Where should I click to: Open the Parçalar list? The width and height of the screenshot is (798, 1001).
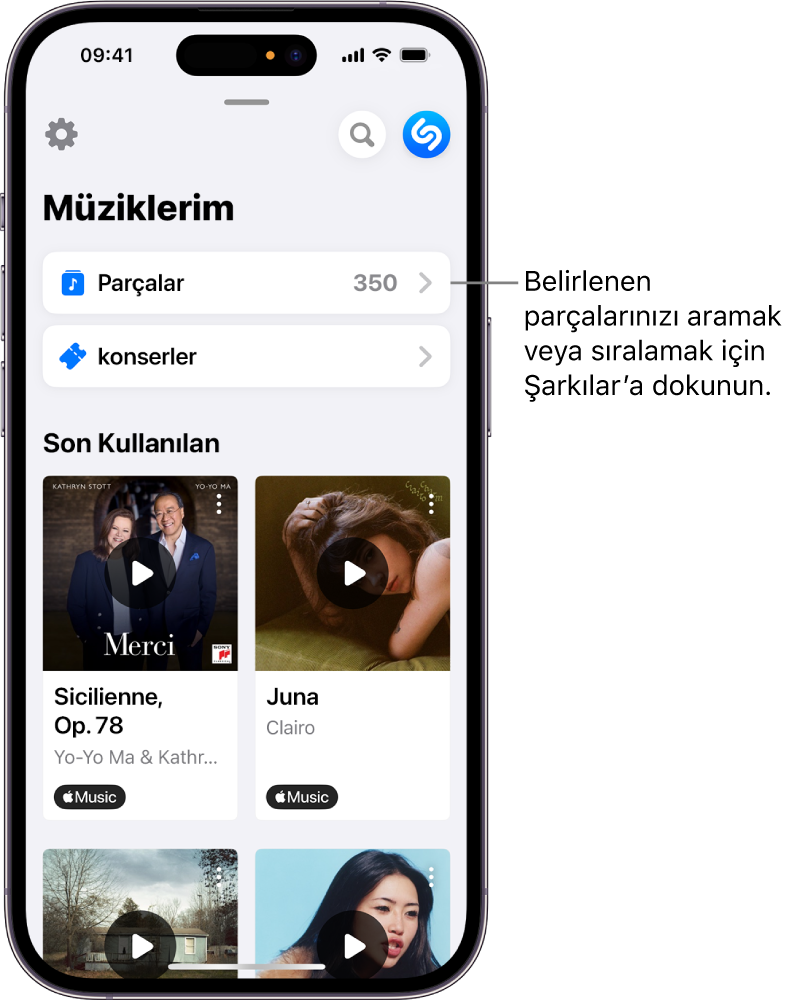(246, 283)
